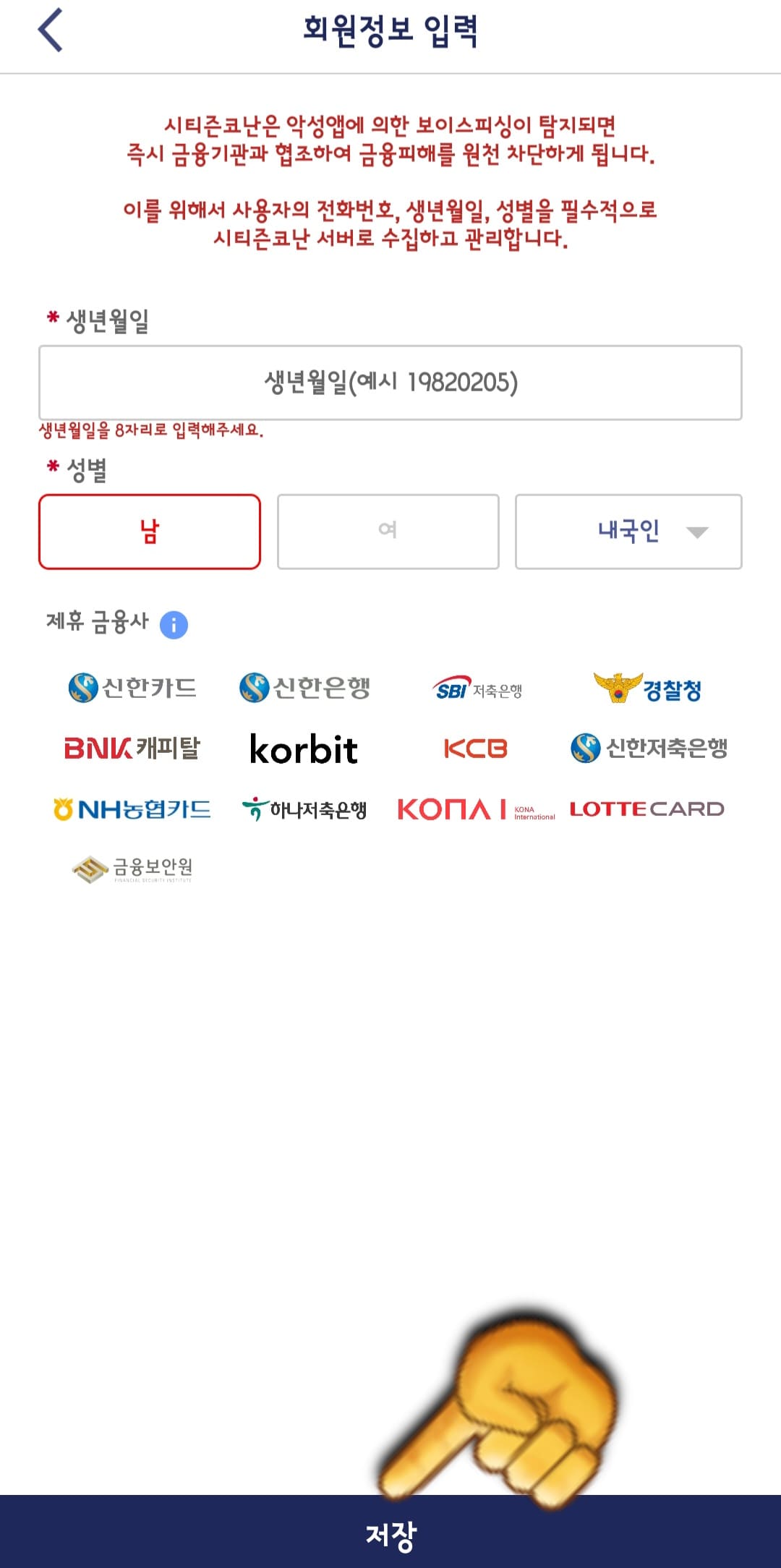Click the korbit partner logo
The width and height of the screenshot is (781, 1568).
(x=304, y=749)
